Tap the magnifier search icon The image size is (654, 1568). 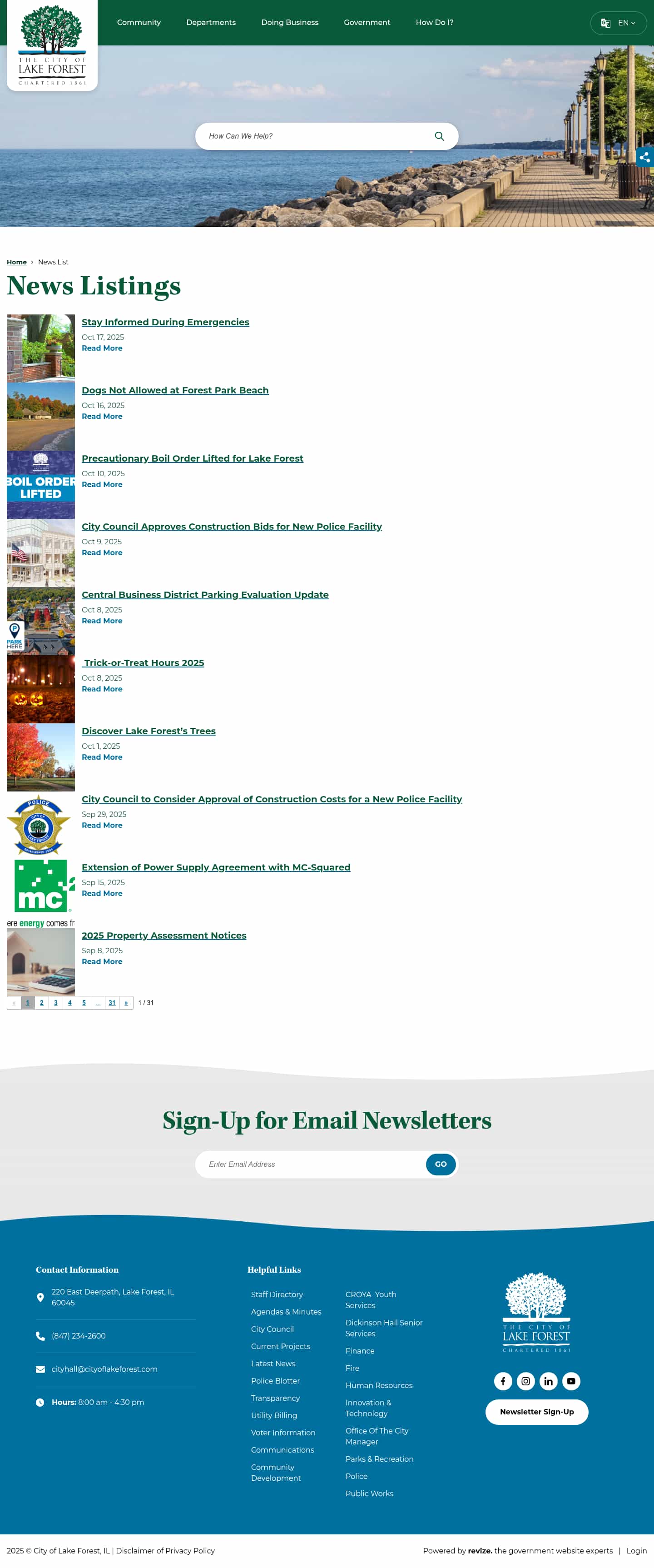(439, 136)
